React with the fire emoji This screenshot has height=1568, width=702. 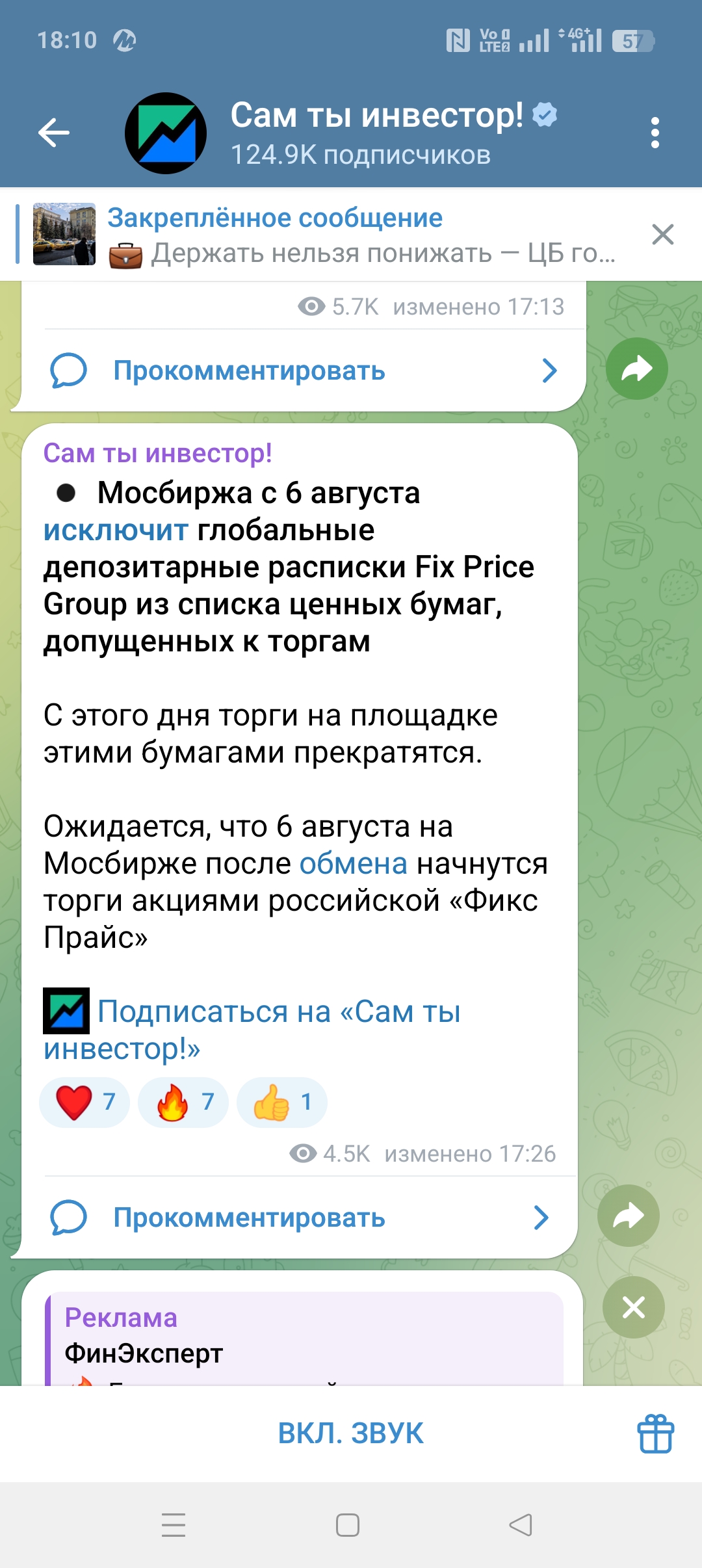[183, 1102]
